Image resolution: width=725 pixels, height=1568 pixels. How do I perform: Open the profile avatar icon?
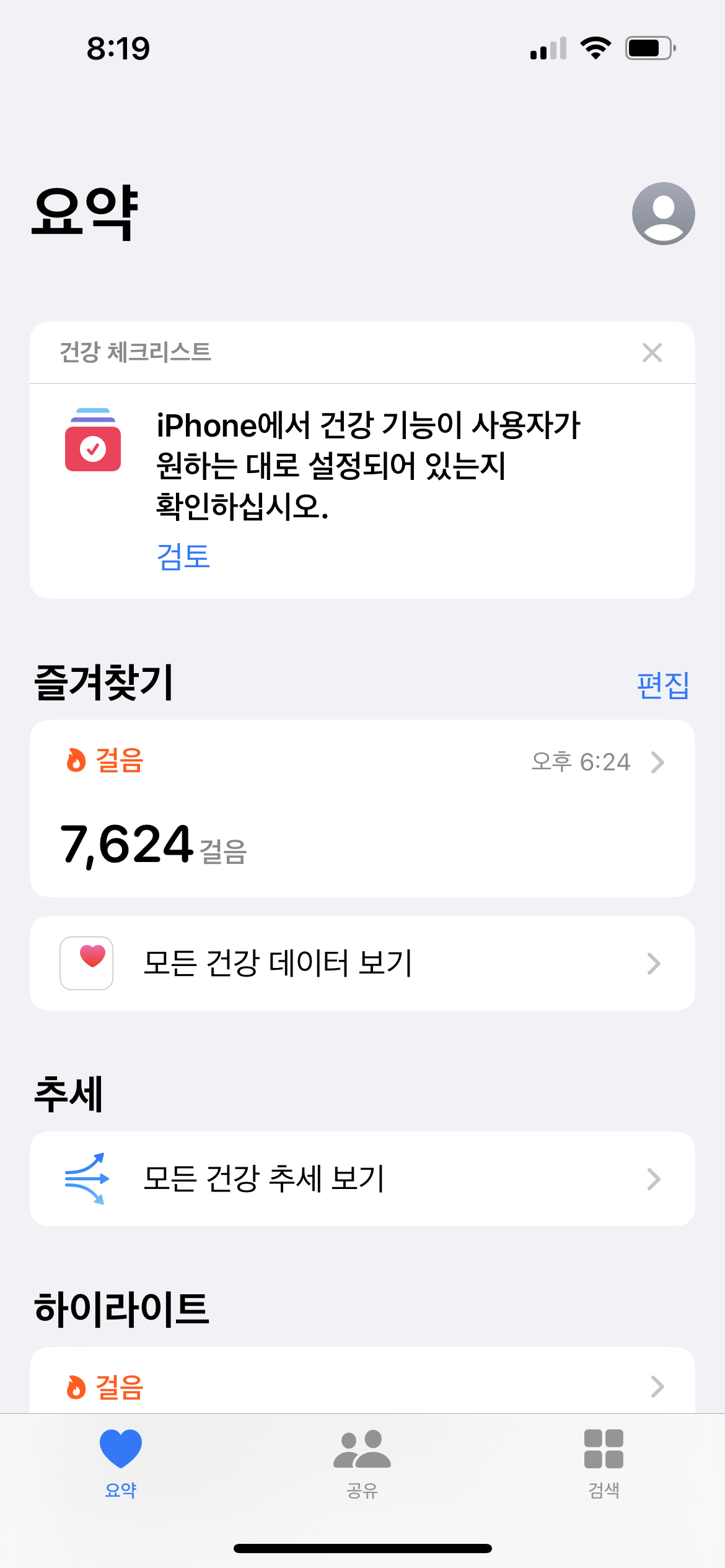663,214
